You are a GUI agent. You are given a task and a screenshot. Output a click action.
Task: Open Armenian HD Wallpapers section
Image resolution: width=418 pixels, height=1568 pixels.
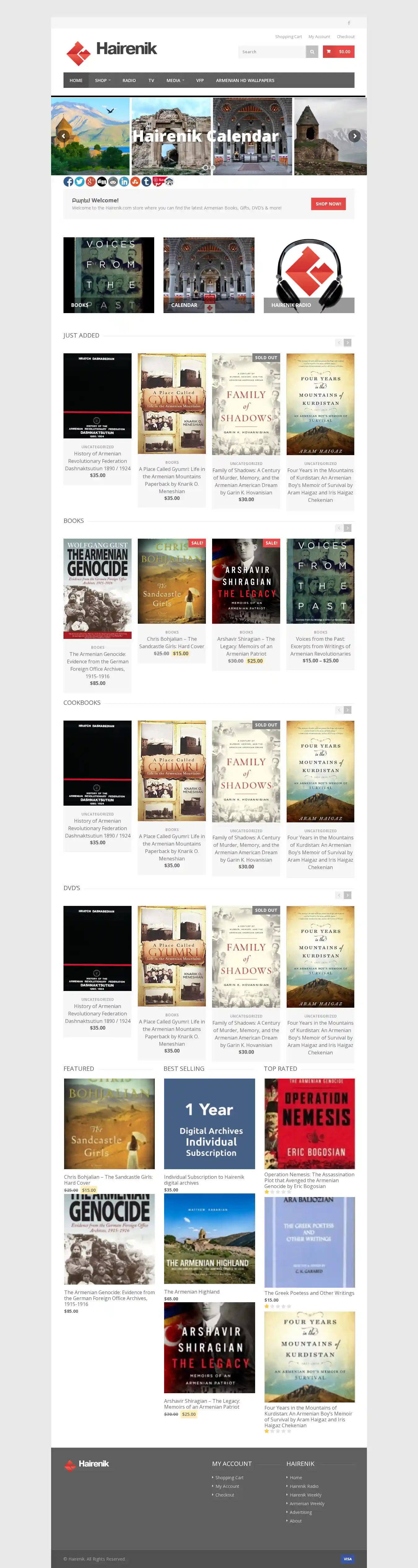[x=244, y=80]
